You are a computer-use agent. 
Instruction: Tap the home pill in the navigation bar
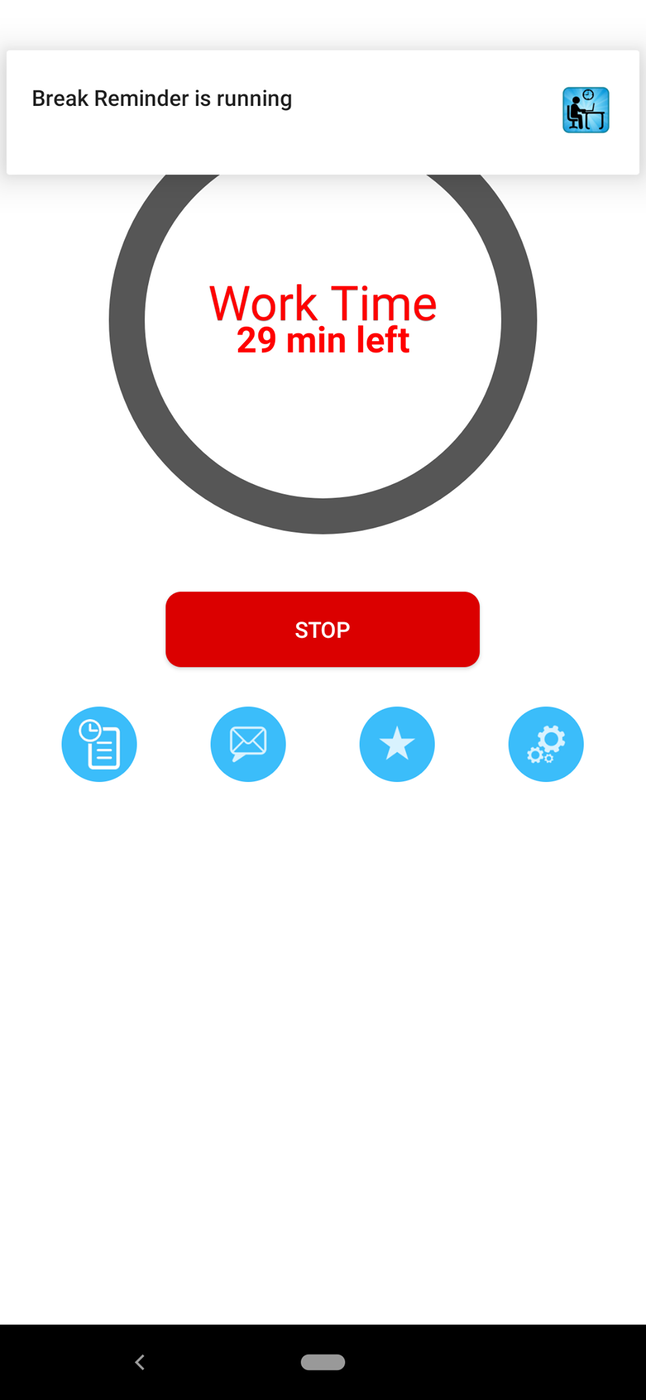pos(322,1362)
